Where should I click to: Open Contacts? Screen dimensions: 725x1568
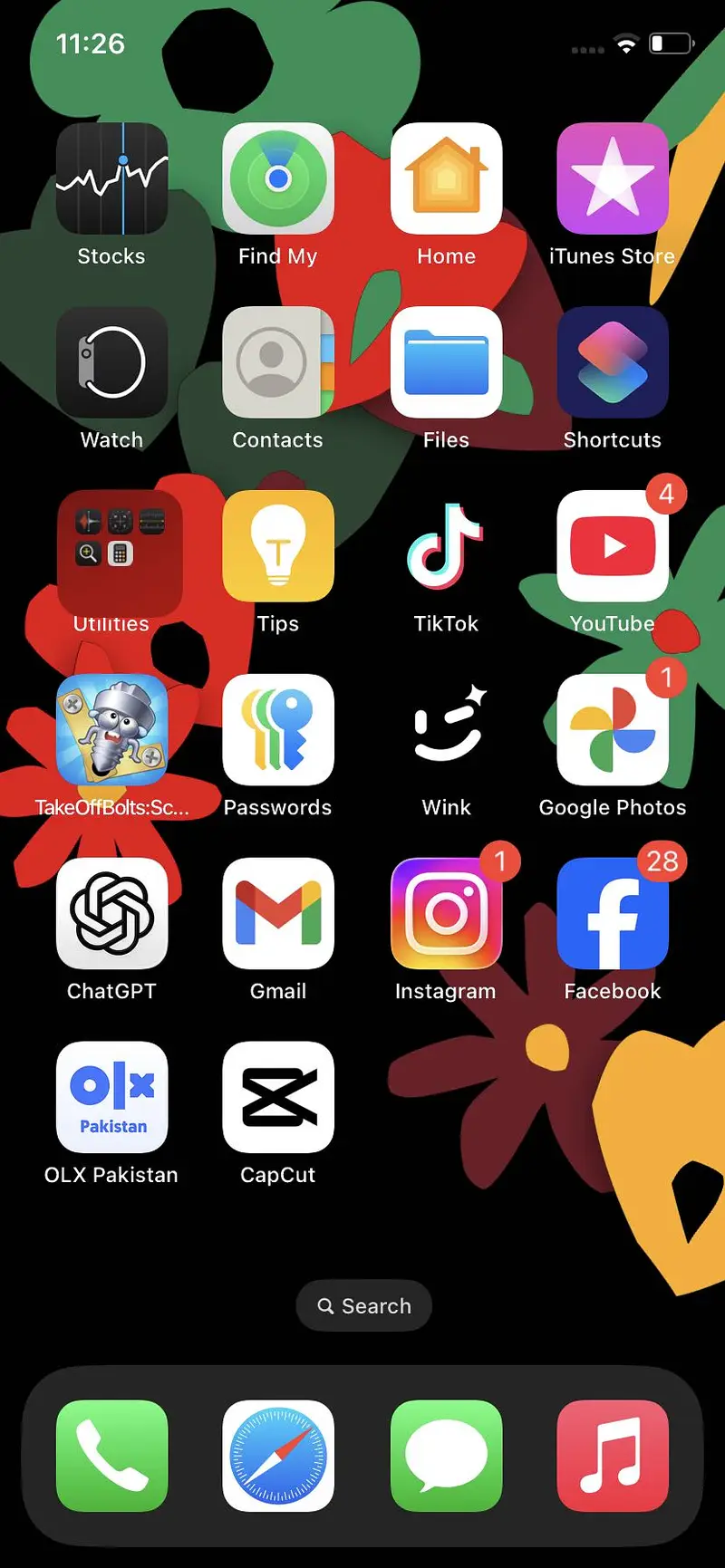pyautogui.click(x=278, y=362)
